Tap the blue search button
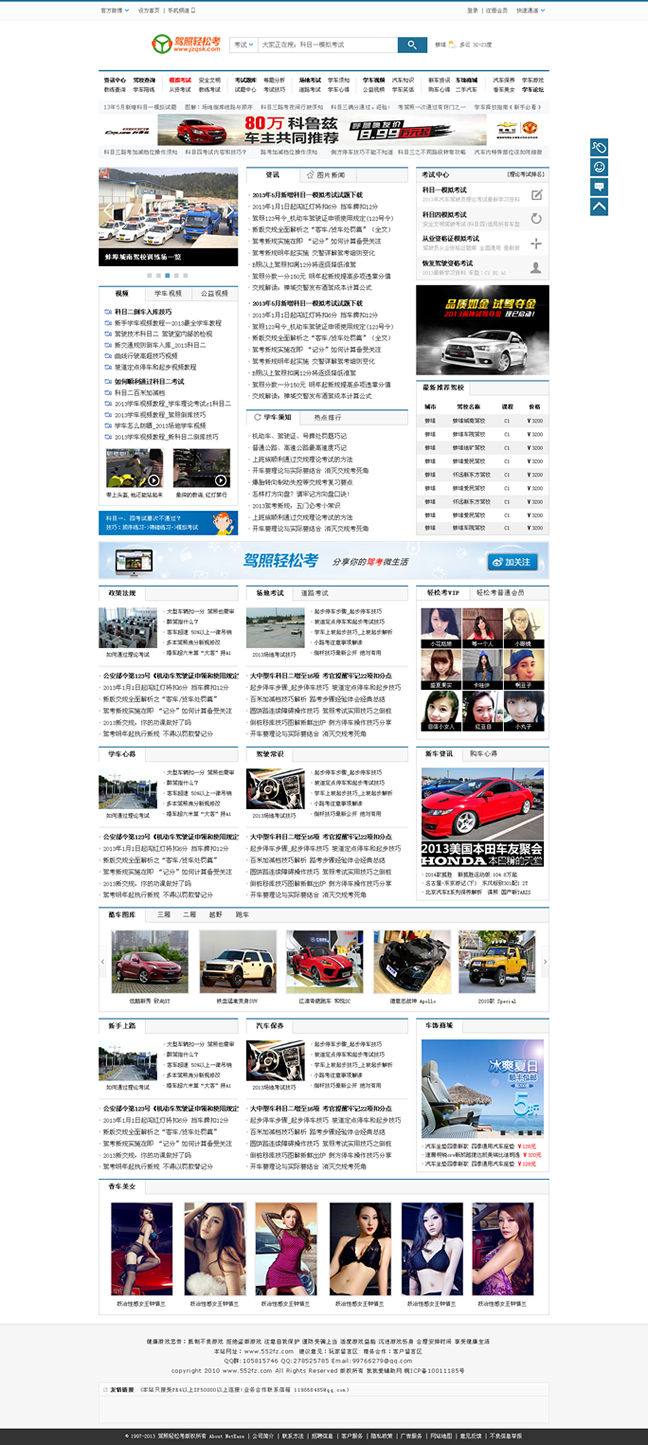 (x=412, y=45)
